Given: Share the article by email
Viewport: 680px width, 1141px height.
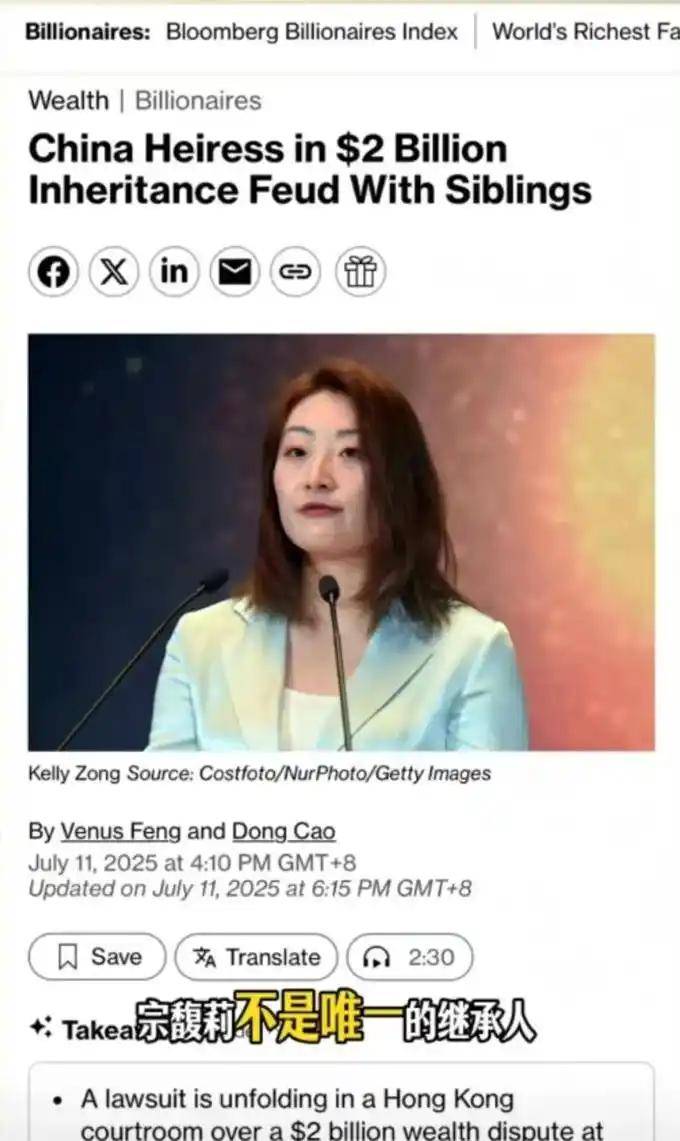Looking at the screenshot, I should tap(235, 272).
